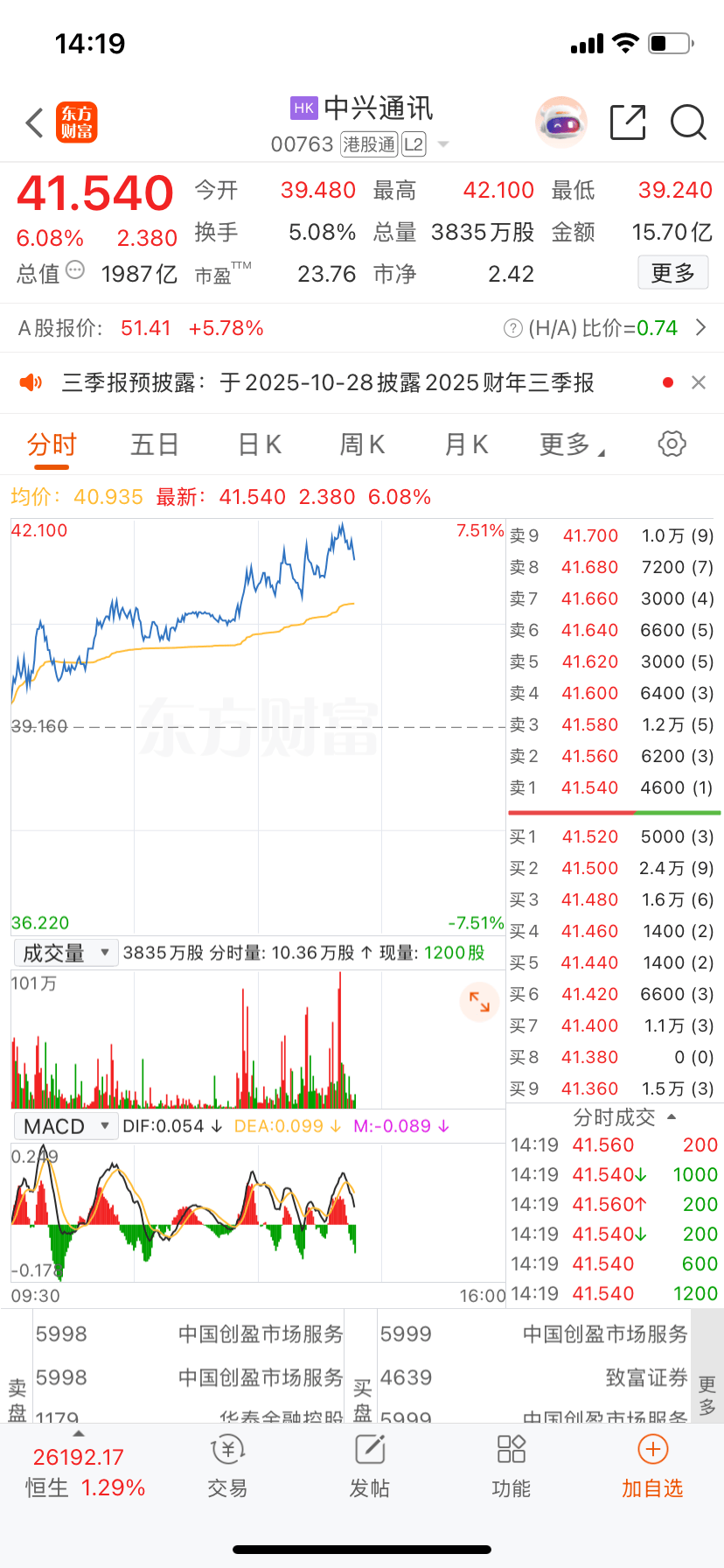
Task: Tap 更多 button for more quote data
Action: coord(672,273)
